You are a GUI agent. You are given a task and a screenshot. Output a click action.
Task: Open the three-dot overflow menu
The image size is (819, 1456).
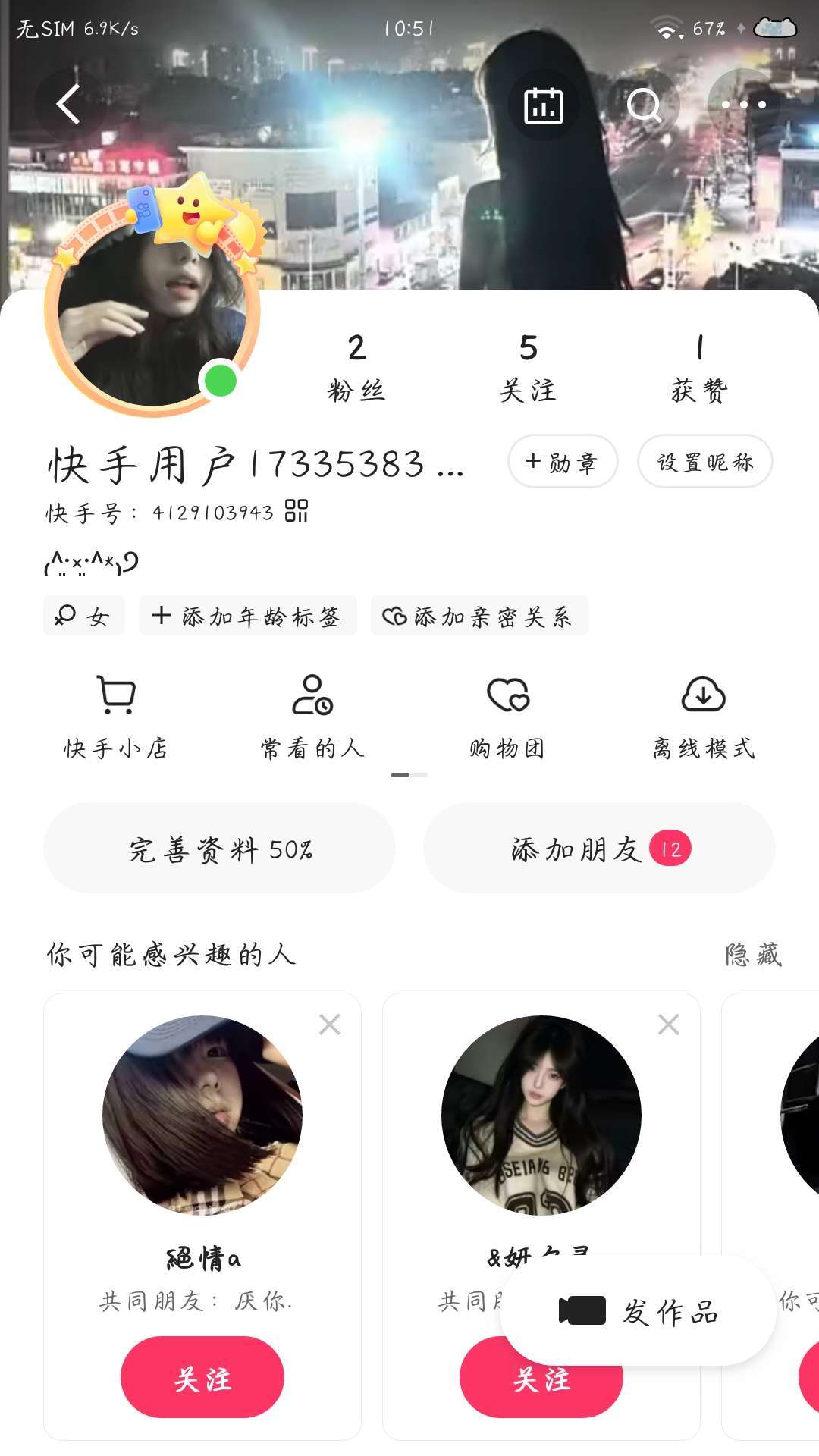(743, 105)
